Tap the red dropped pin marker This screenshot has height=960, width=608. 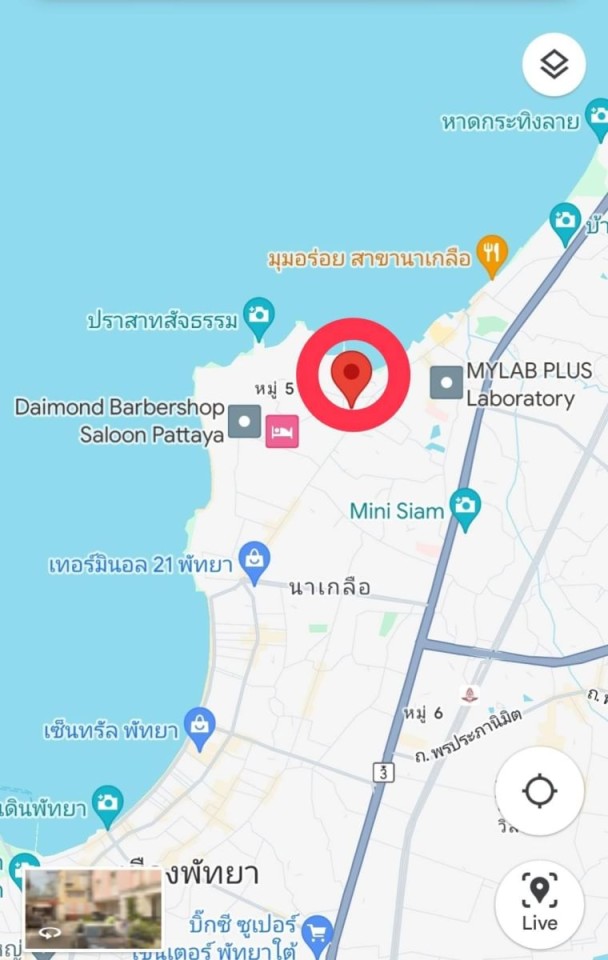351,376
